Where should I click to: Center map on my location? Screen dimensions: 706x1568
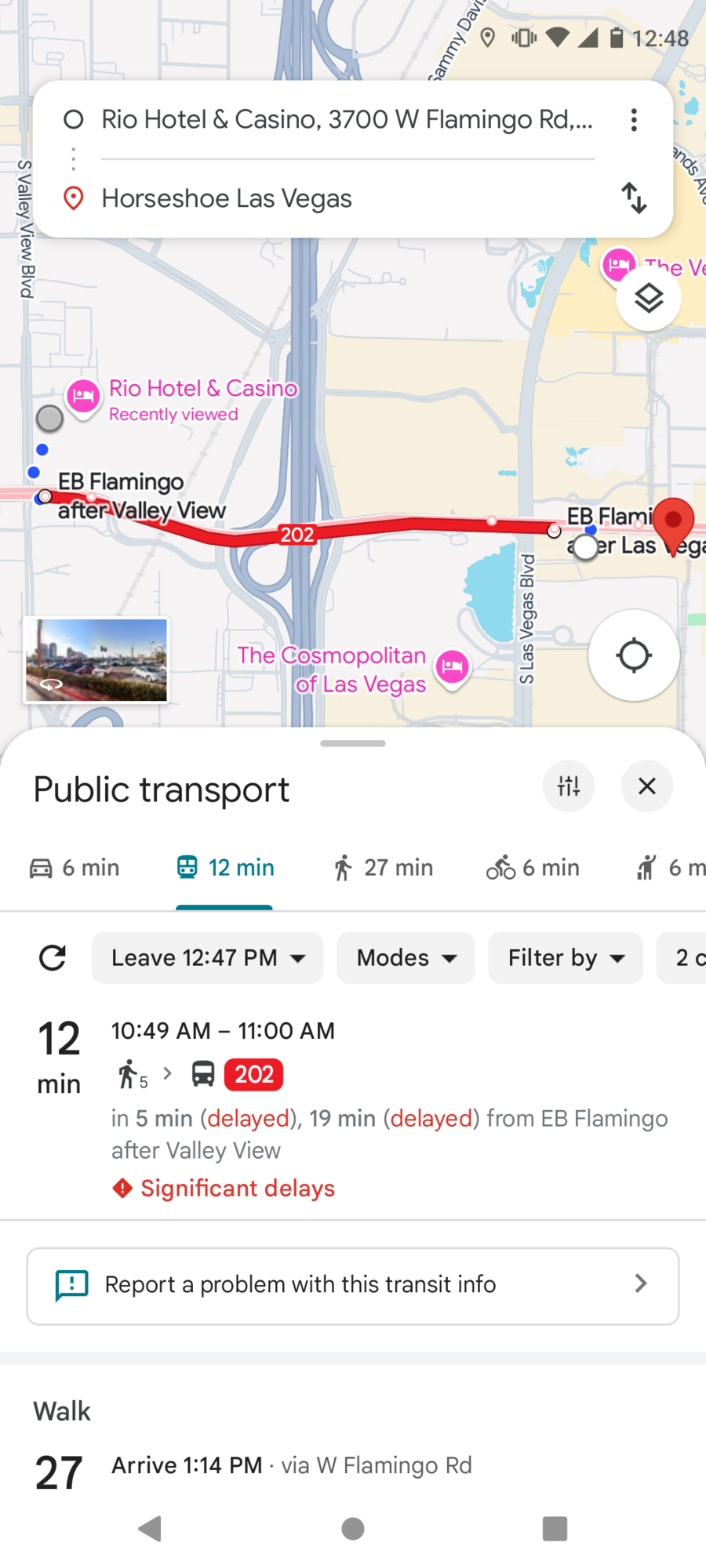click(633, 655)
